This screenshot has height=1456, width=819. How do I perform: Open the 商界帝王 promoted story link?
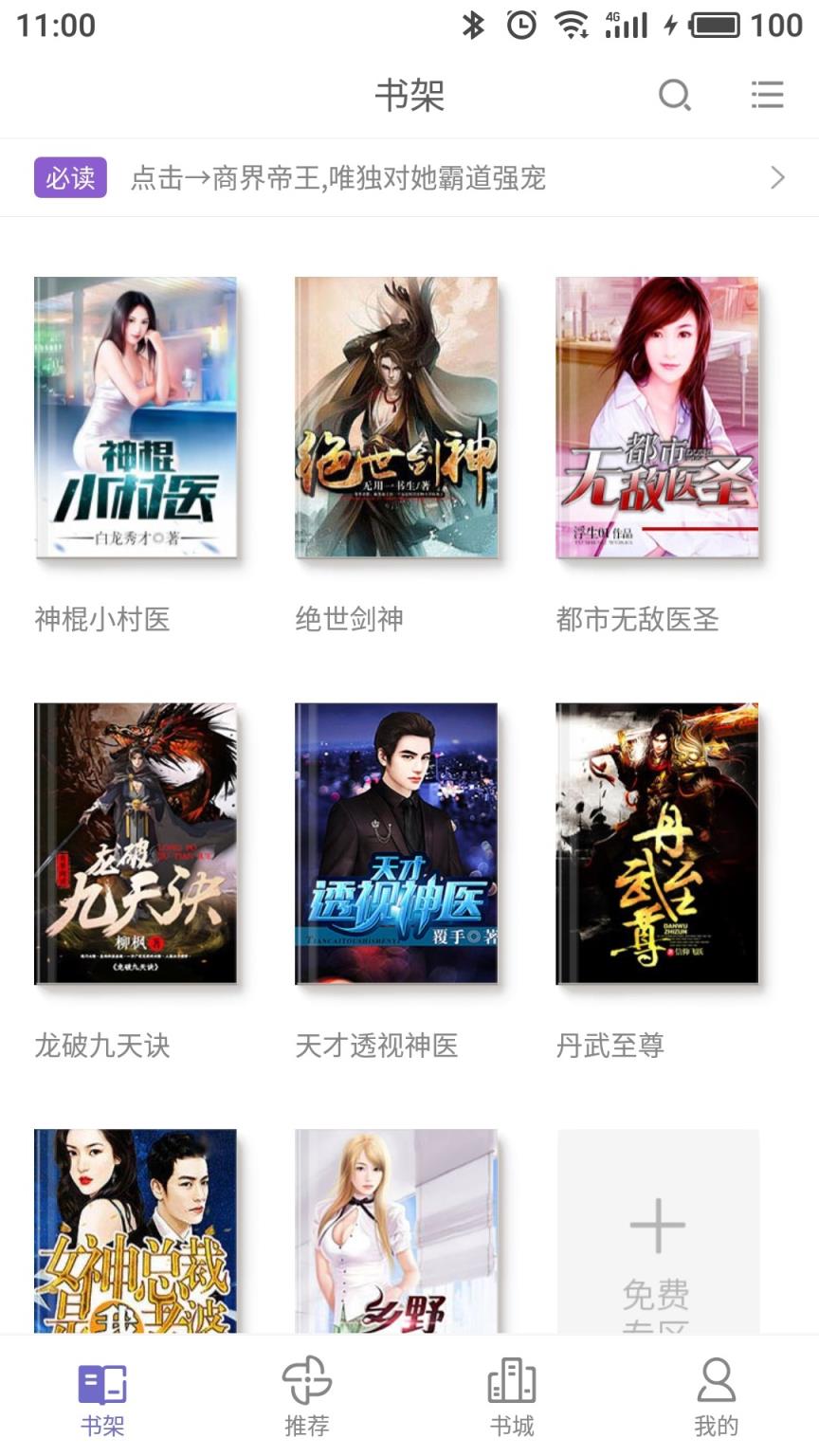[341, 177]
